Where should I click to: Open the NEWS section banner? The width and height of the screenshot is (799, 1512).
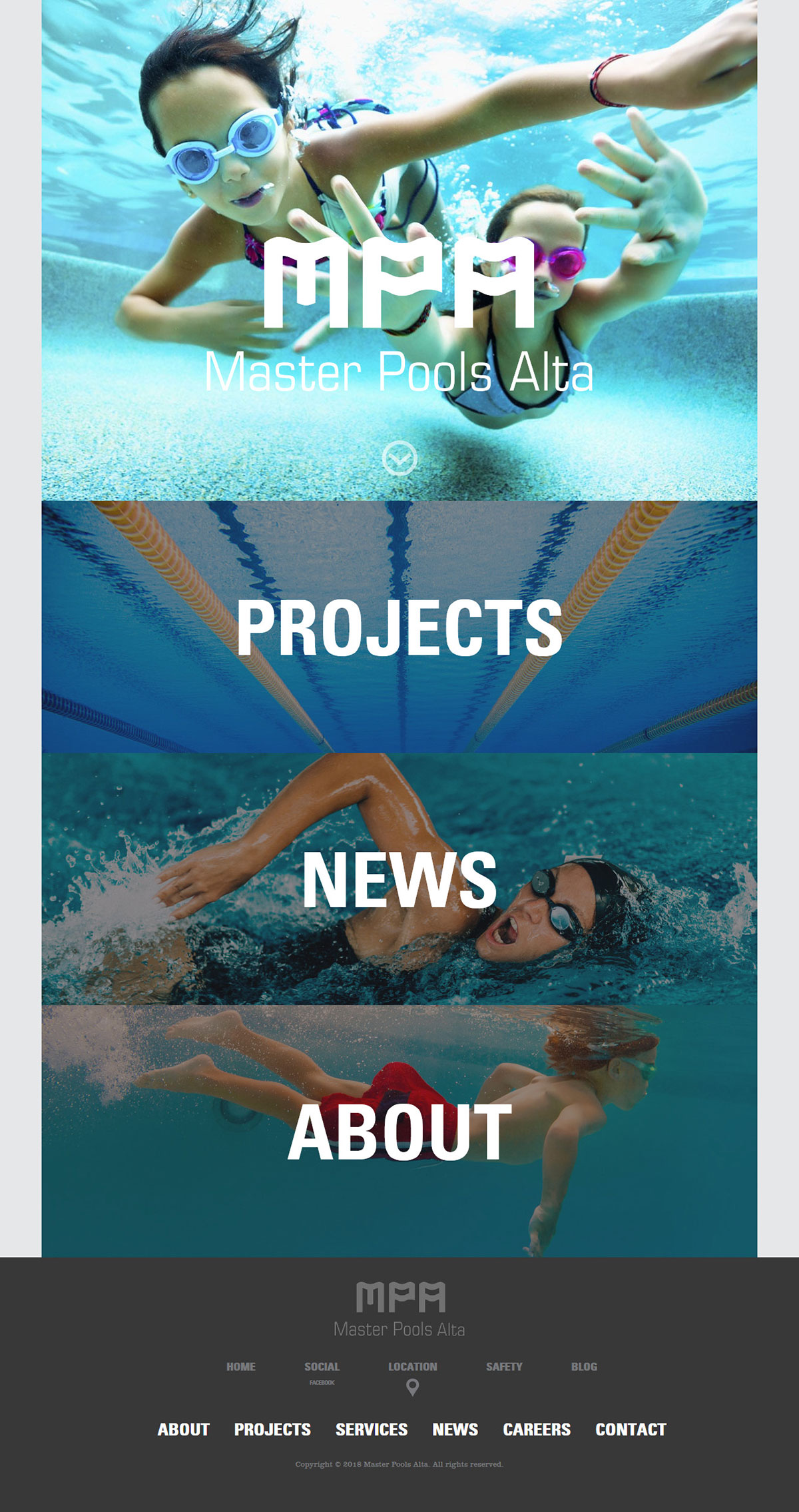(x=400, y=879)
